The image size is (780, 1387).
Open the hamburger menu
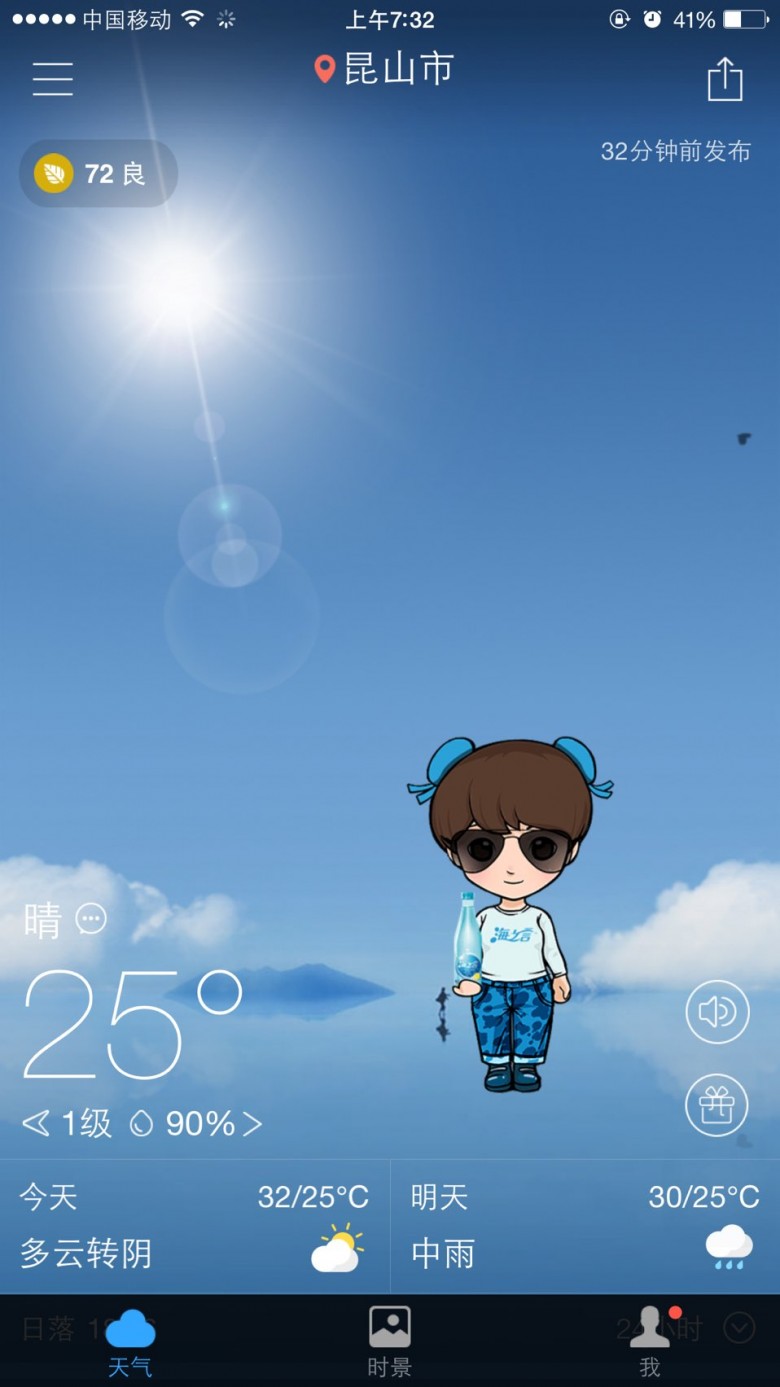click(53, 78)
